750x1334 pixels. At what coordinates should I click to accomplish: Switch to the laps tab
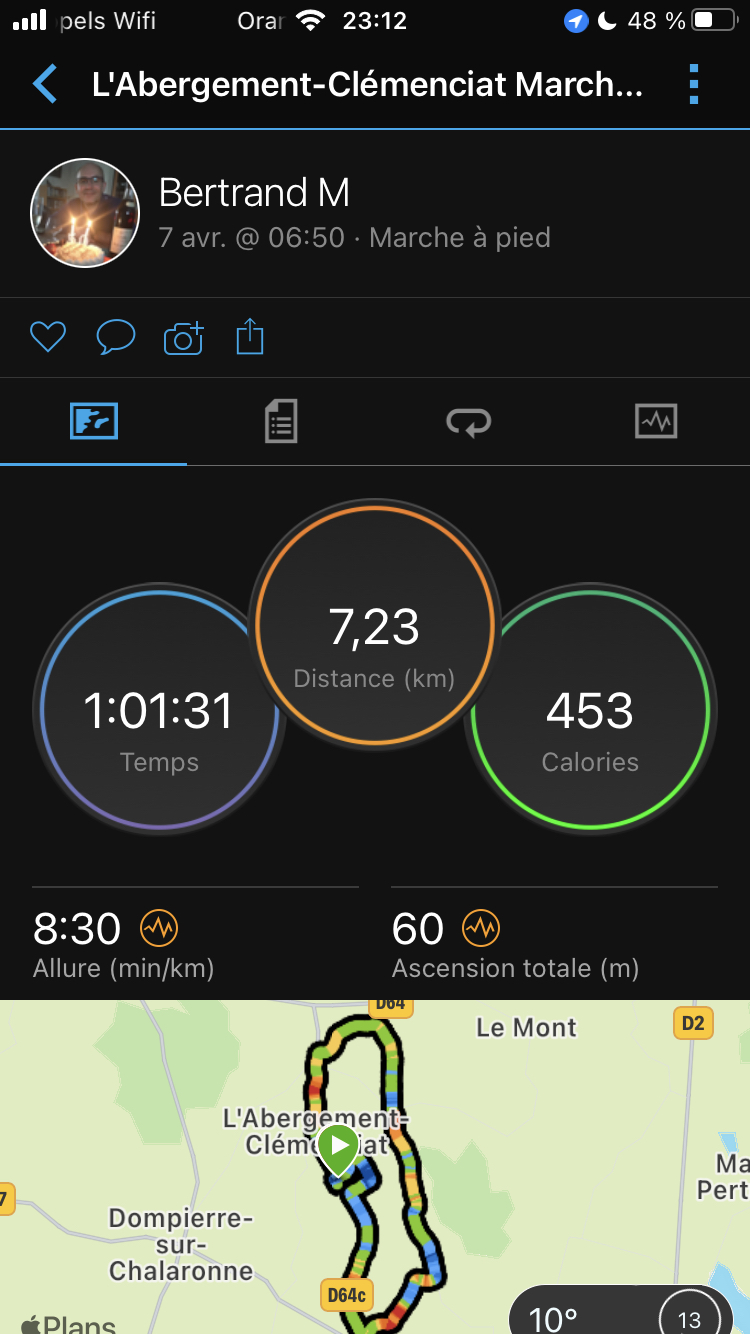(x=469, y=422)
